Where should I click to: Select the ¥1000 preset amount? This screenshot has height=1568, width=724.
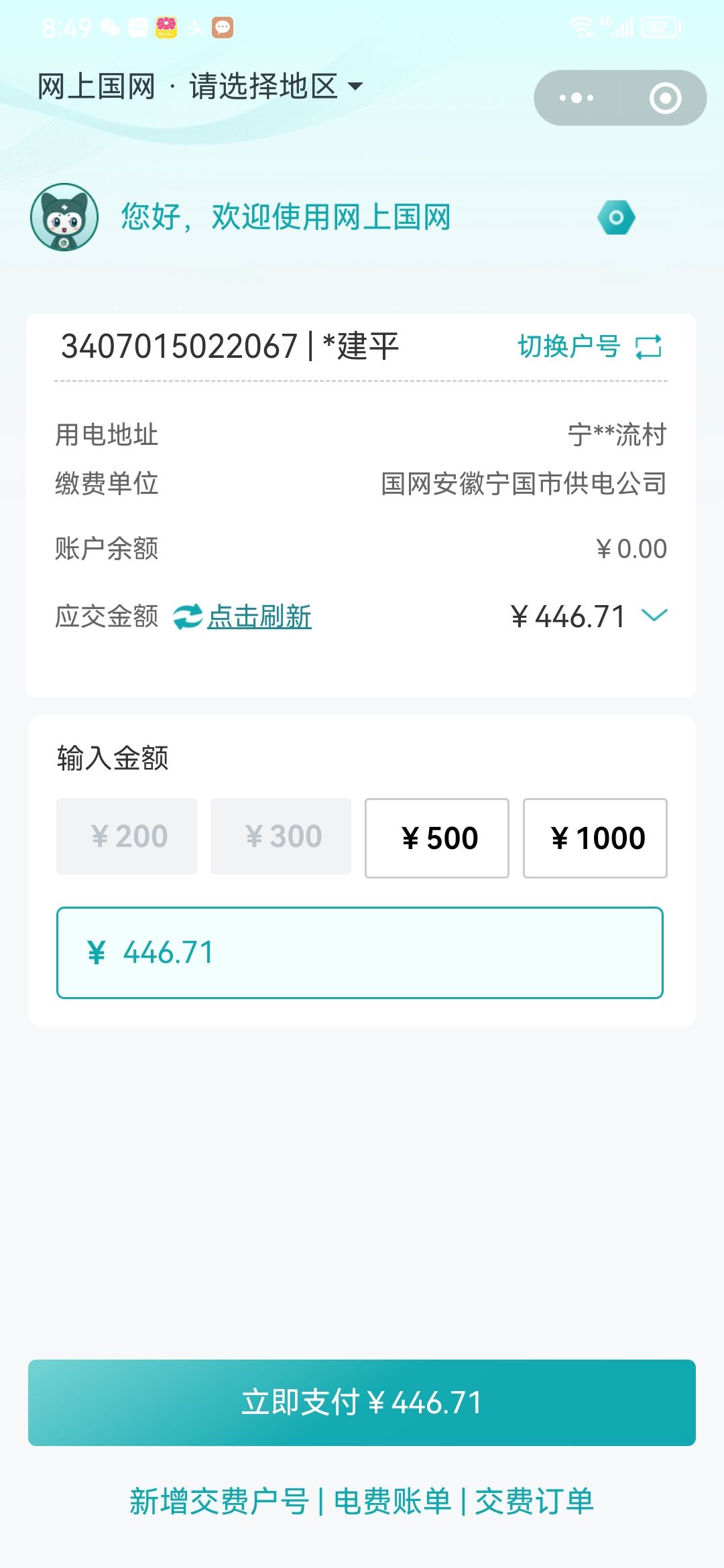tap(595, 838)
